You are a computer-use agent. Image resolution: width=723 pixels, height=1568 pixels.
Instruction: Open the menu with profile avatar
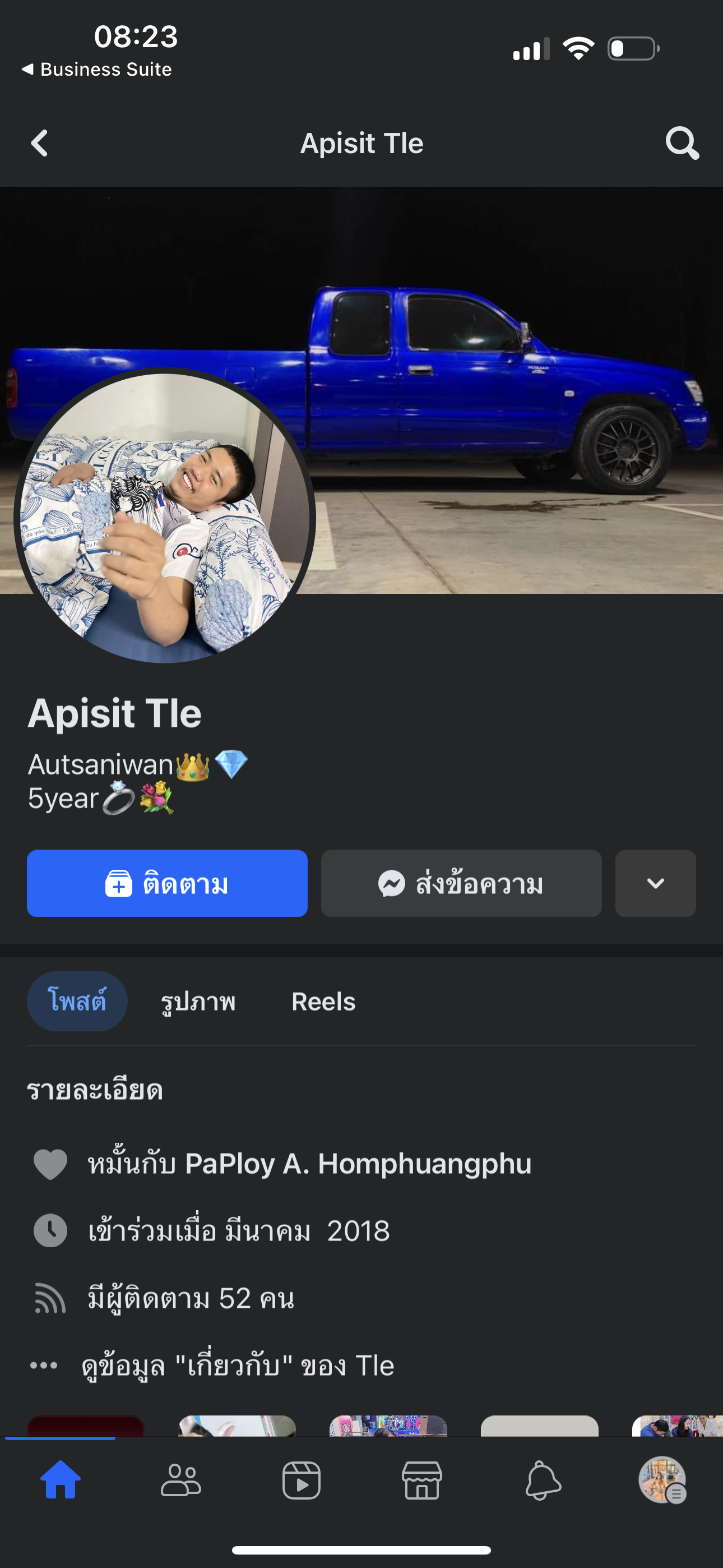point(662,1481)
